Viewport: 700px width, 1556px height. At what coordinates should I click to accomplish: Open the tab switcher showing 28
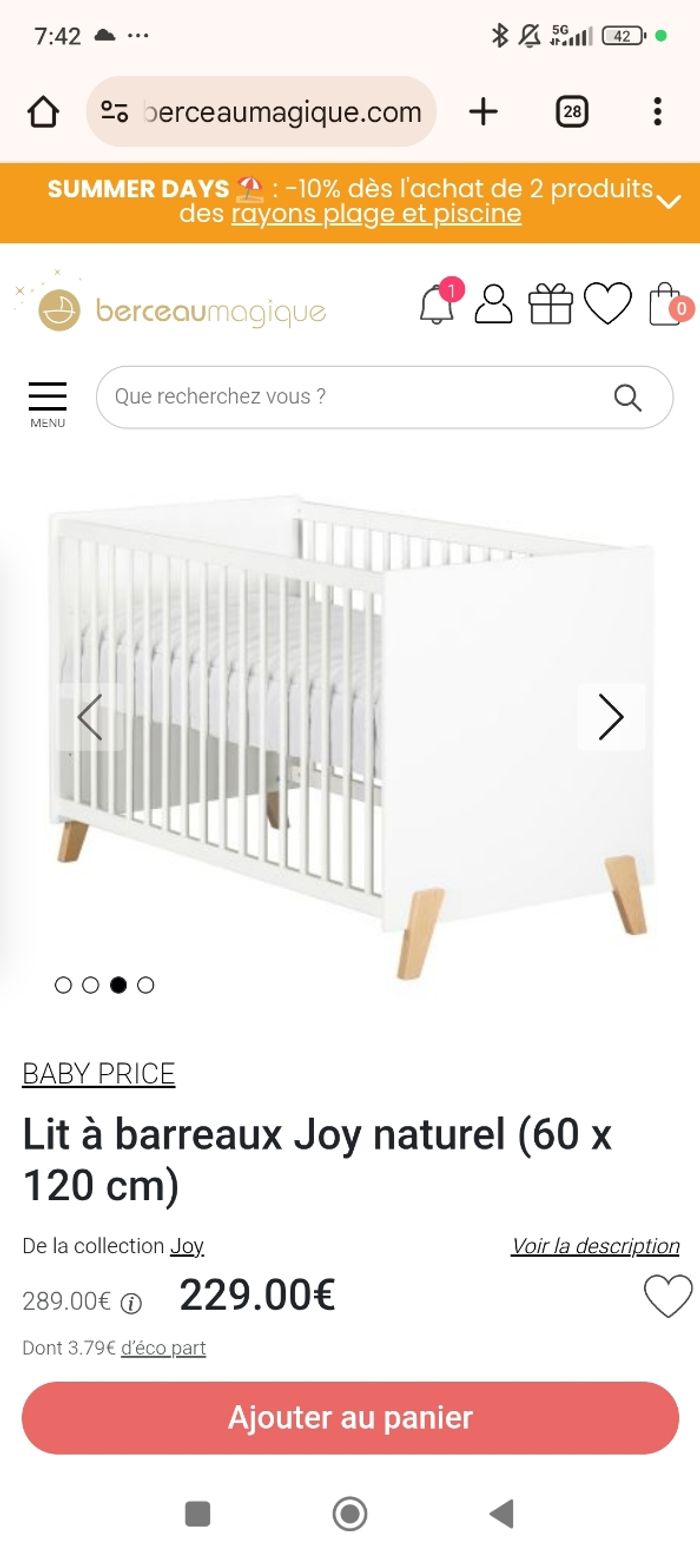click(571, 112)
